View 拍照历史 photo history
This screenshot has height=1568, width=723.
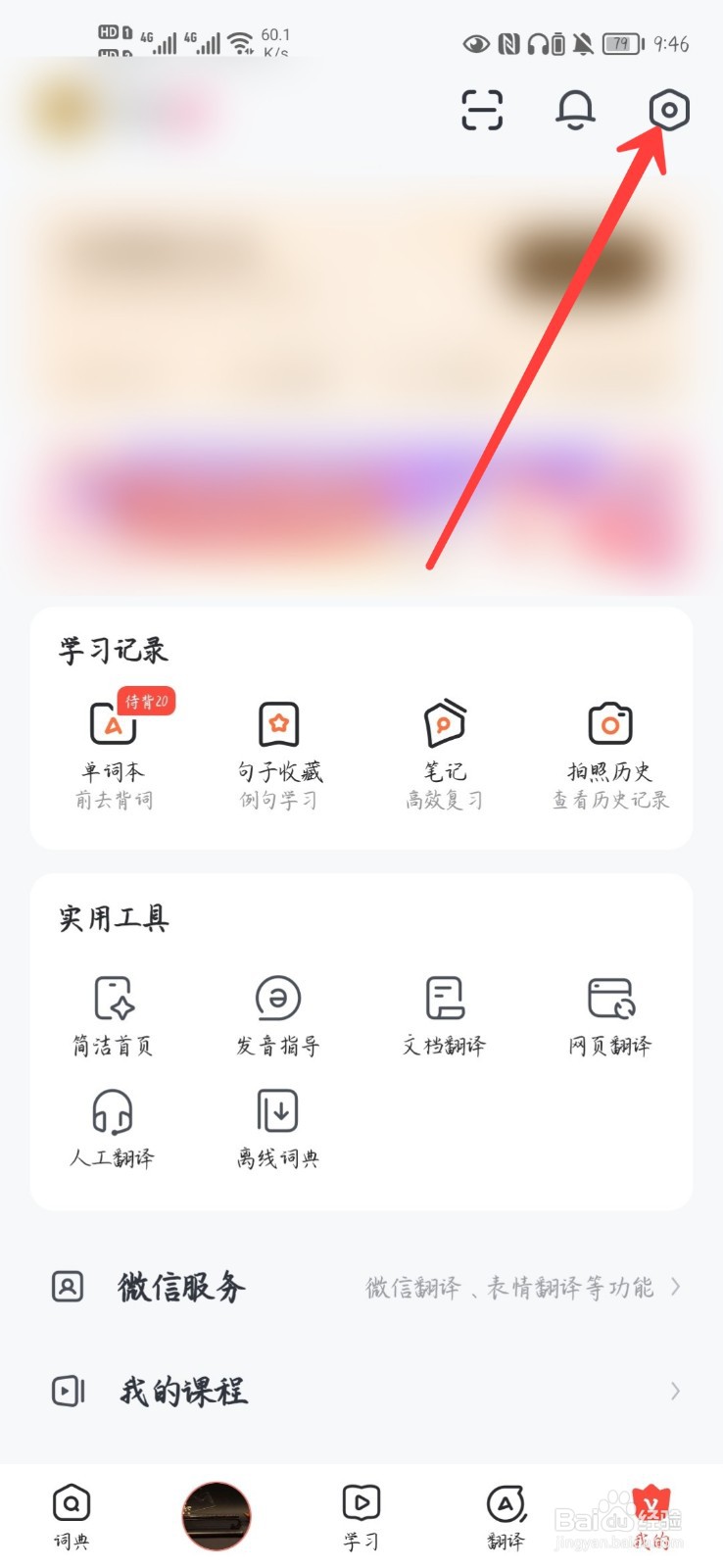pos(609,725)
